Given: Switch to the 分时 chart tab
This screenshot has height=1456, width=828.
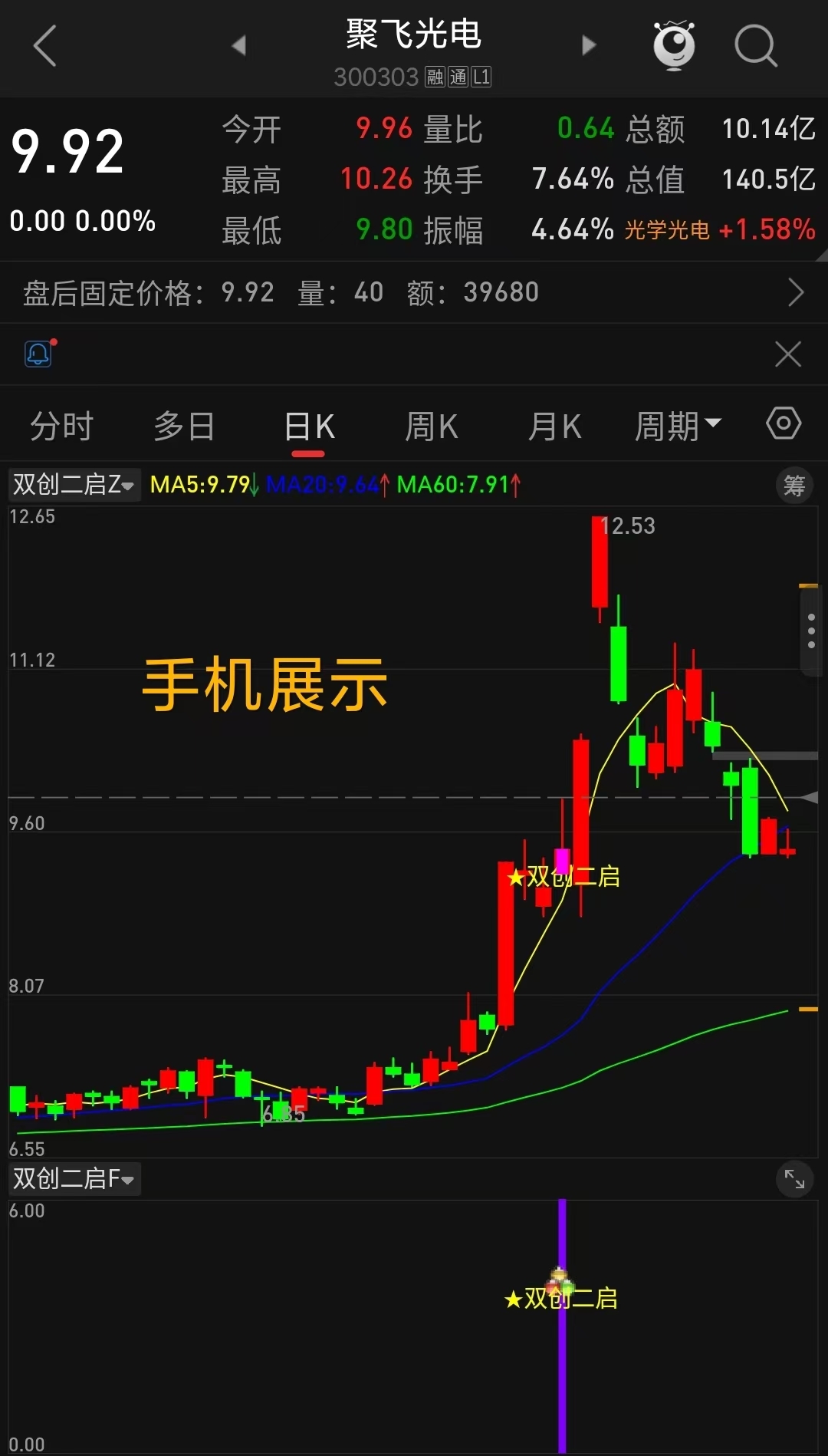Looking at the screenshot, I should pyautogui.click(x=61, y=427).
